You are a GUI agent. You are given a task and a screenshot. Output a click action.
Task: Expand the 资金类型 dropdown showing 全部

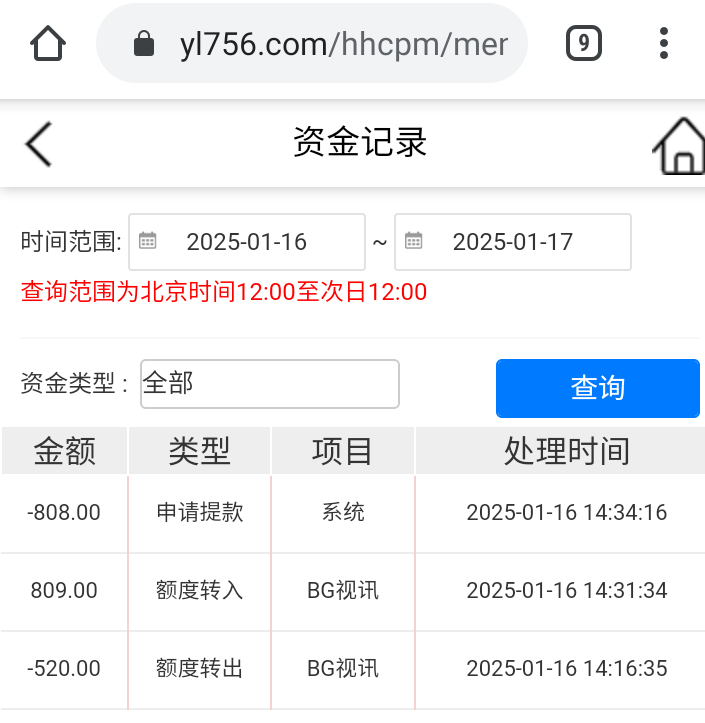click(x=269, y=384)
